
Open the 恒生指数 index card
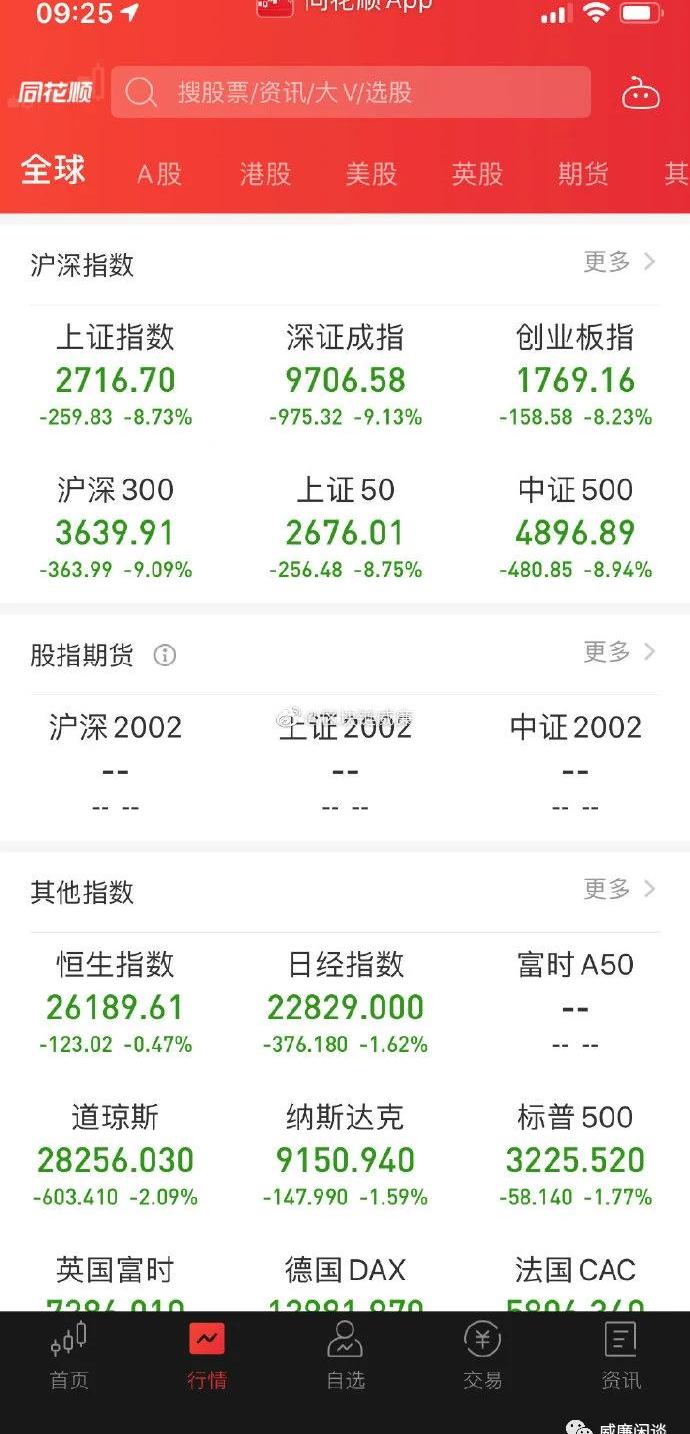pos(115,1002)
